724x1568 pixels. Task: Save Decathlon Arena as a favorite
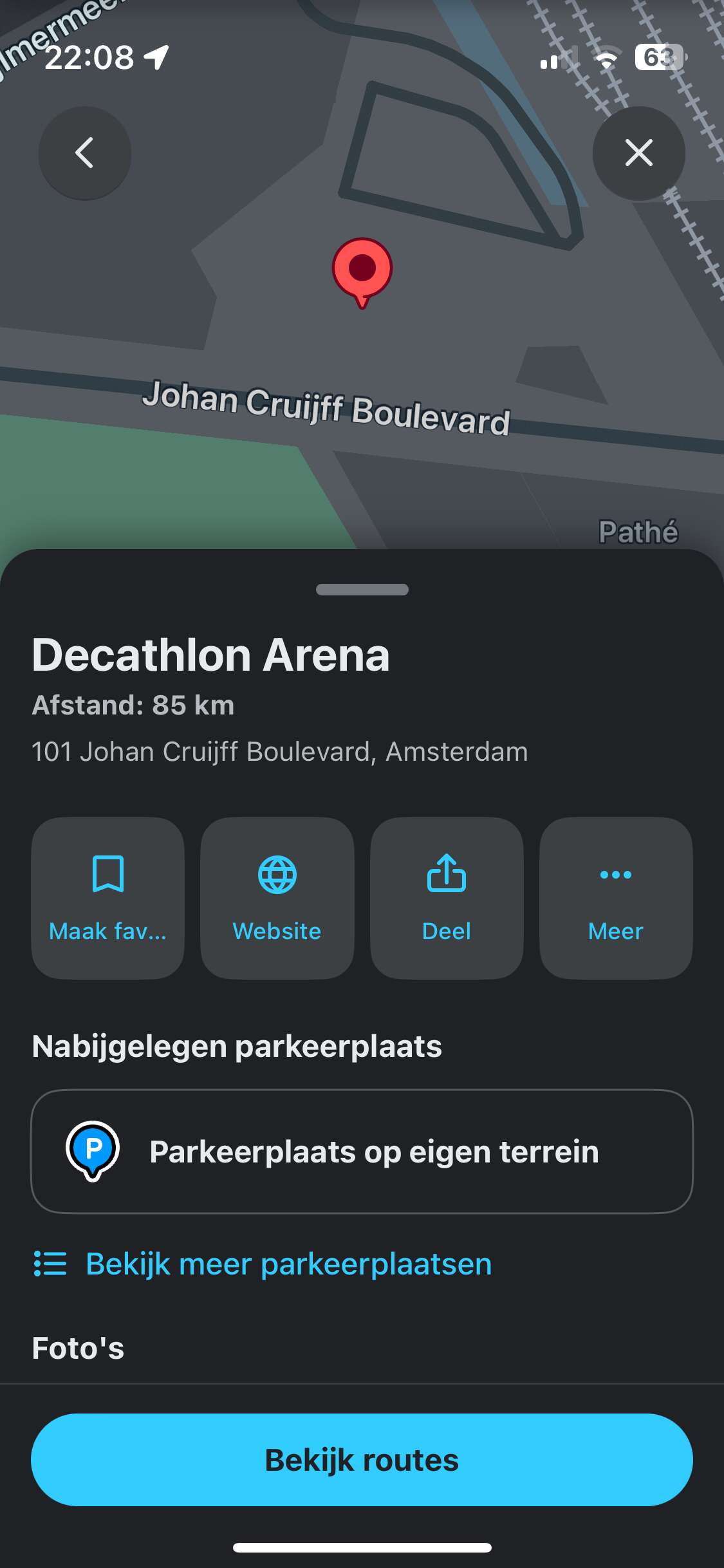pyautogui.click(x=108, y=898)
